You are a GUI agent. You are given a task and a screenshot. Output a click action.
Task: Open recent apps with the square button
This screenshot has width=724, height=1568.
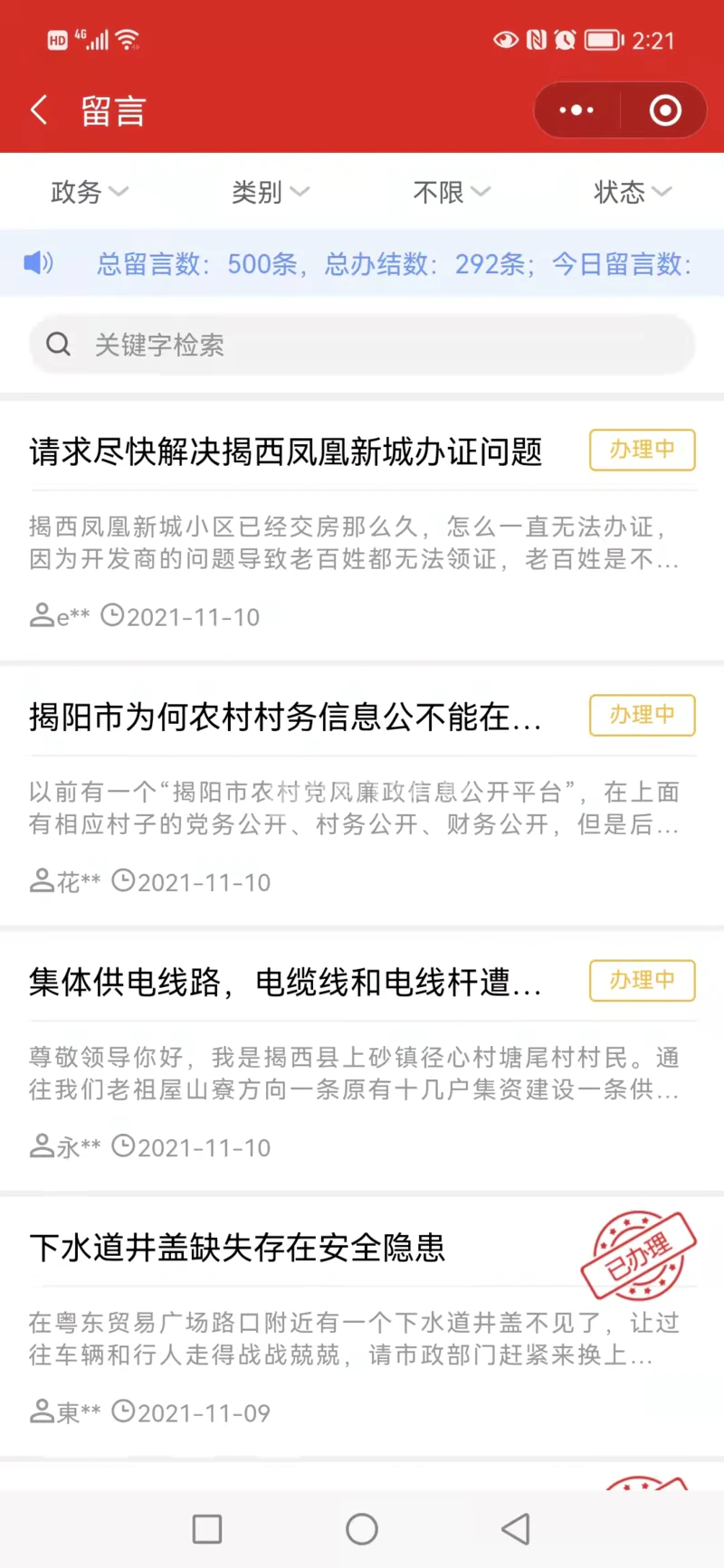pos(207,1529)
